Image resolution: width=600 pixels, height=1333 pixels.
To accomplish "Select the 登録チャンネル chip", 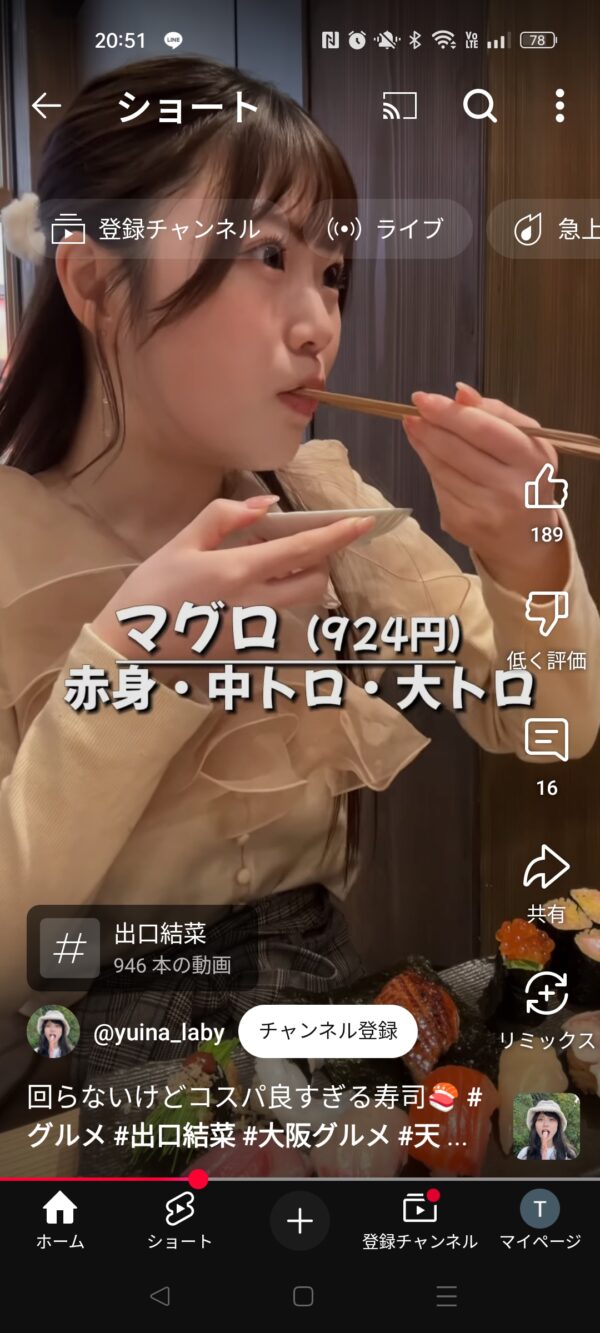I will click(157, 229).
